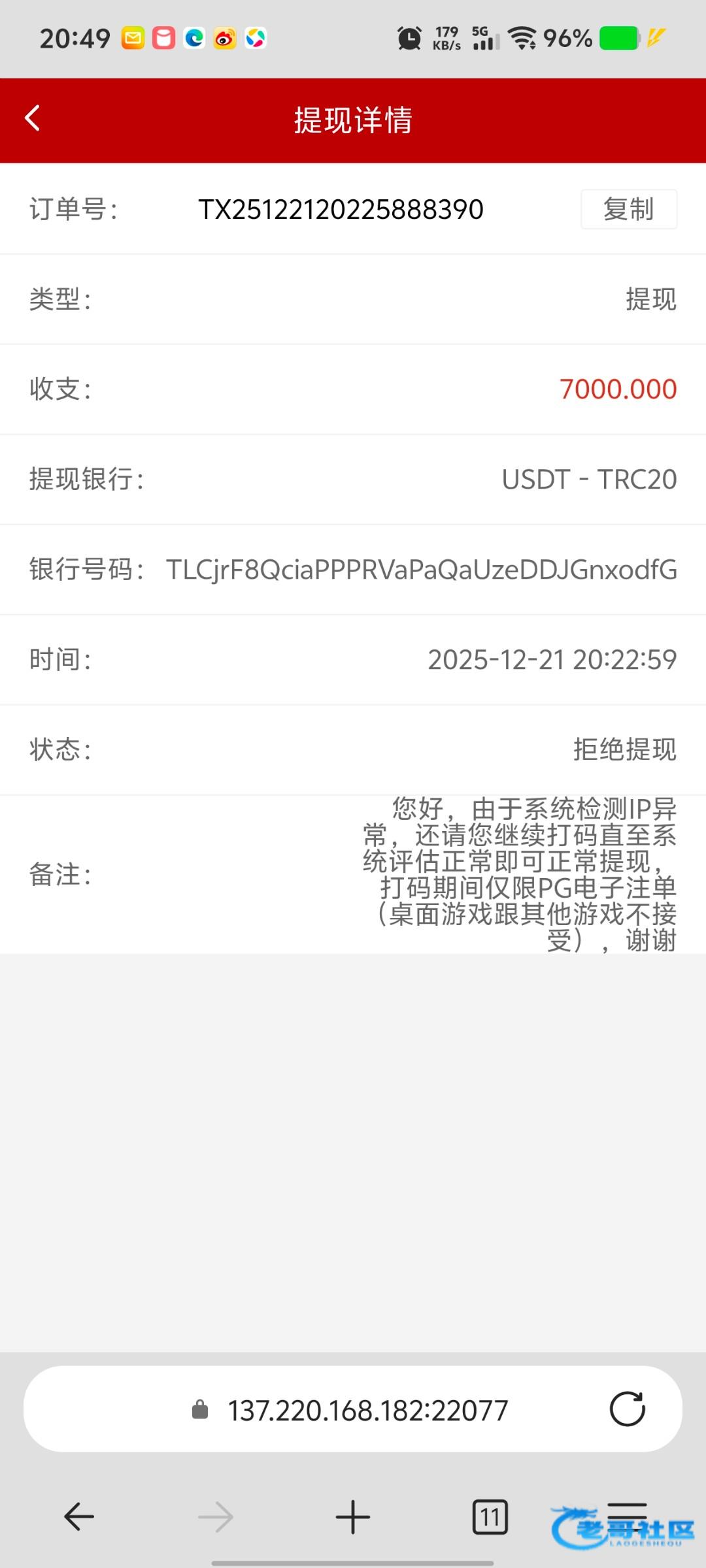Open a new browser tab

(353, 1516)
